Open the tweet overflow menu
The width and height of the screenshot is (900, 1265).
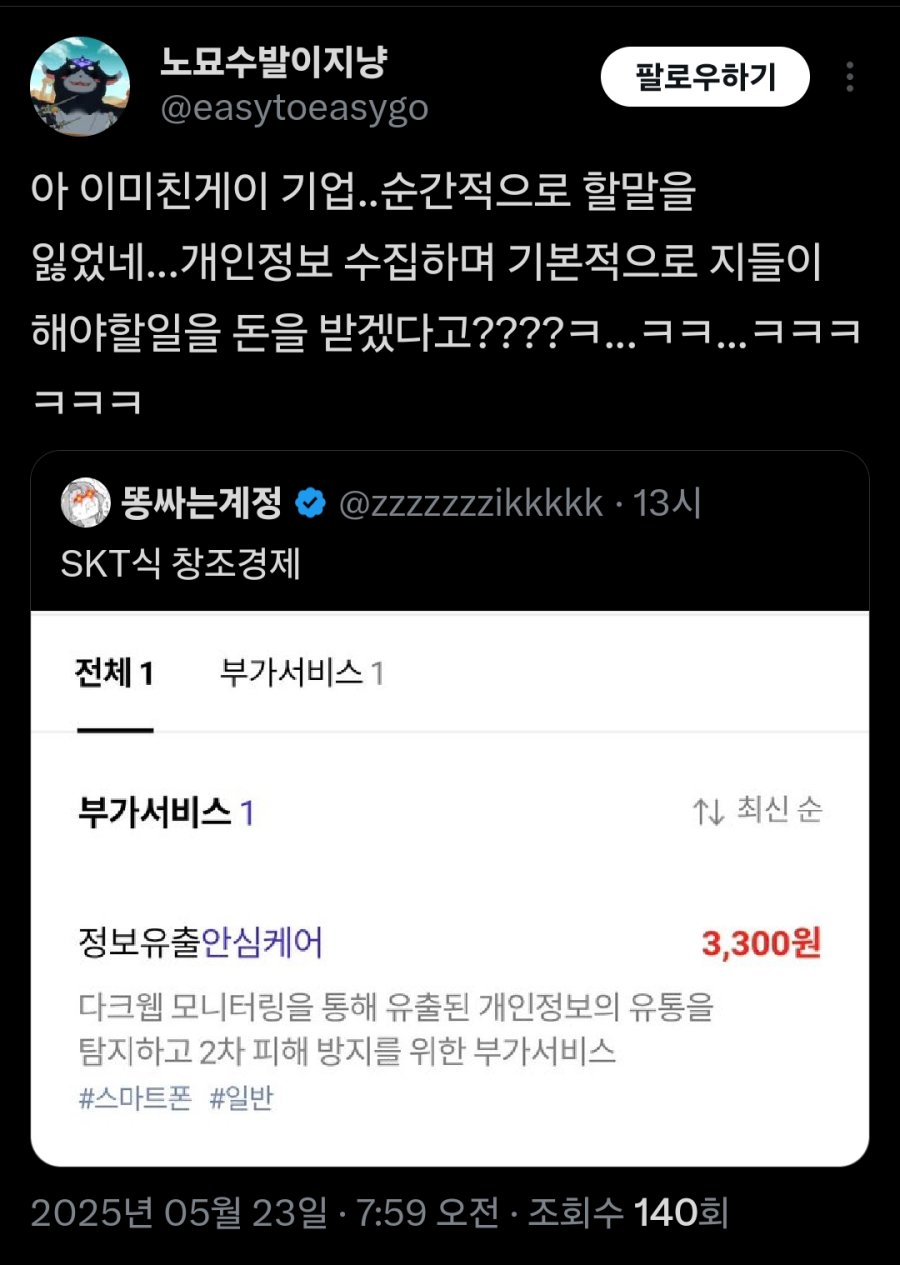[849, 77]
